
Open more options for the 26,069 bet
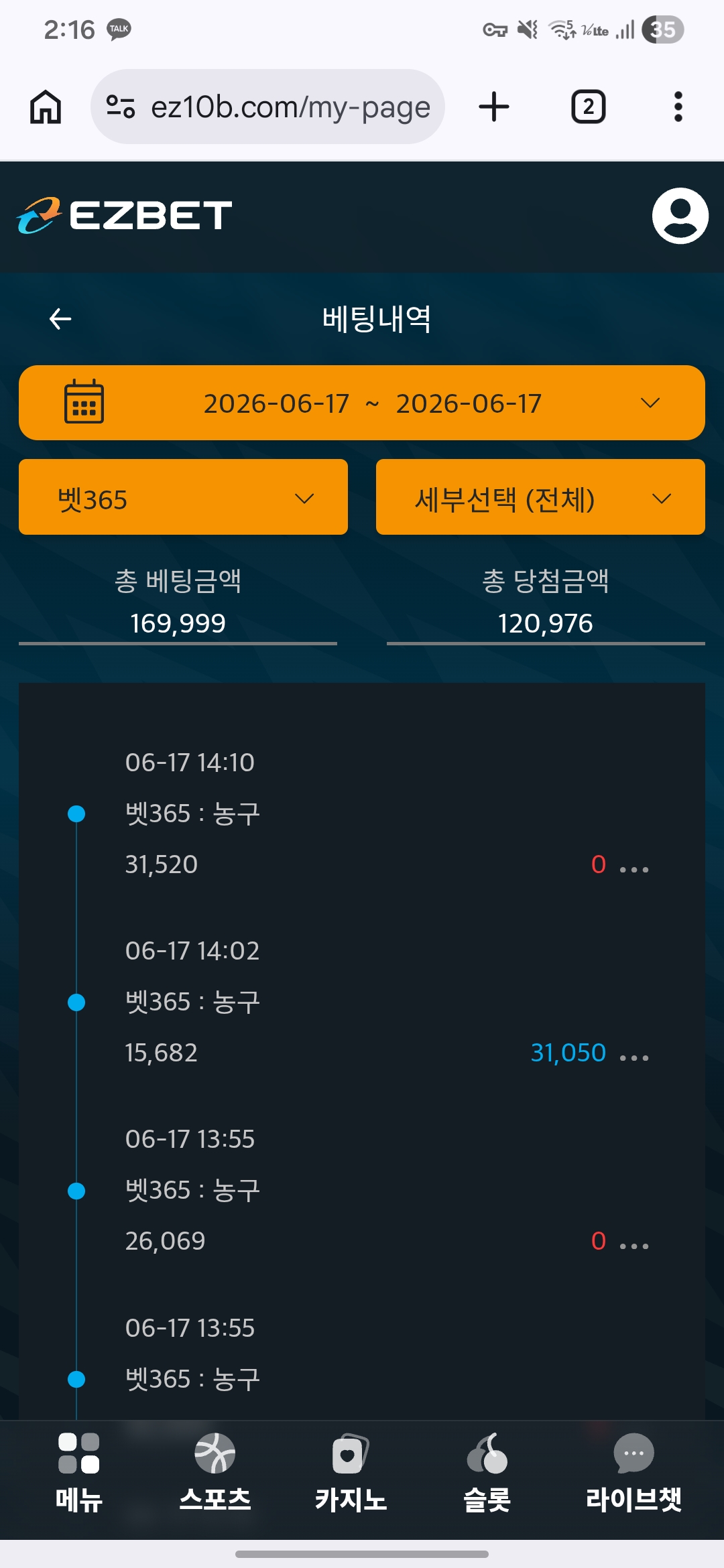click(634, 1246)
